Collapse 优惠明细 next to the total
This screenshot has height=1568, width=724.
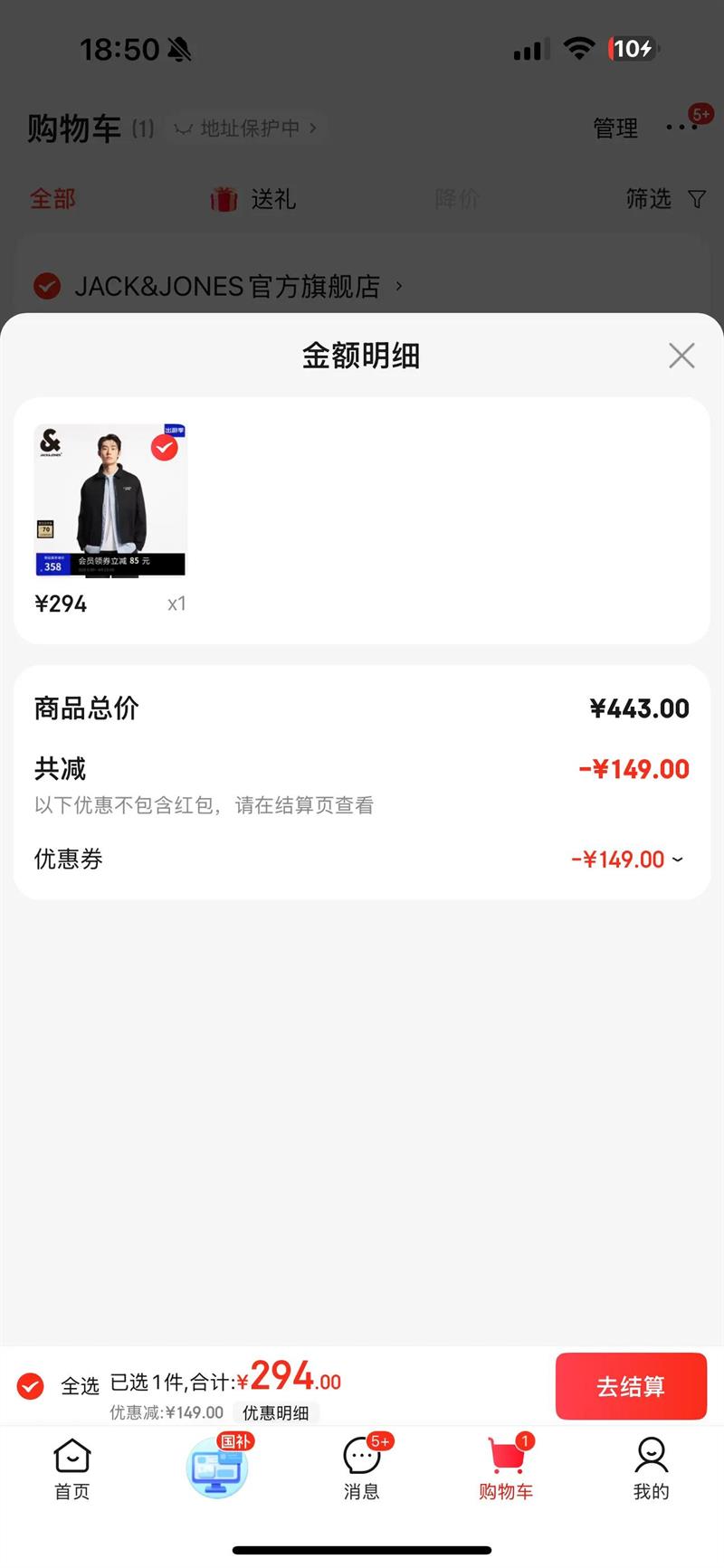click(x=276, y=1413)
